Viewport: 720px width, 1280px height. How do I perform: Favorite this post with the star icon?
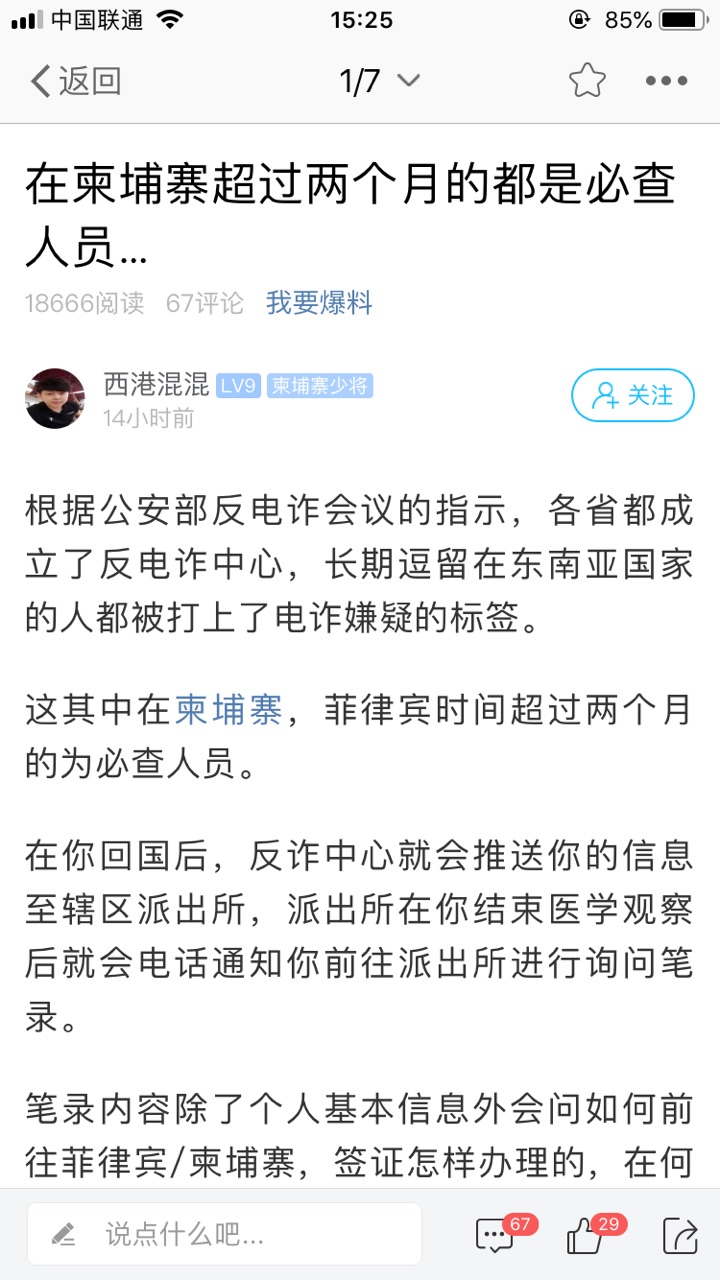coord(587,81)
